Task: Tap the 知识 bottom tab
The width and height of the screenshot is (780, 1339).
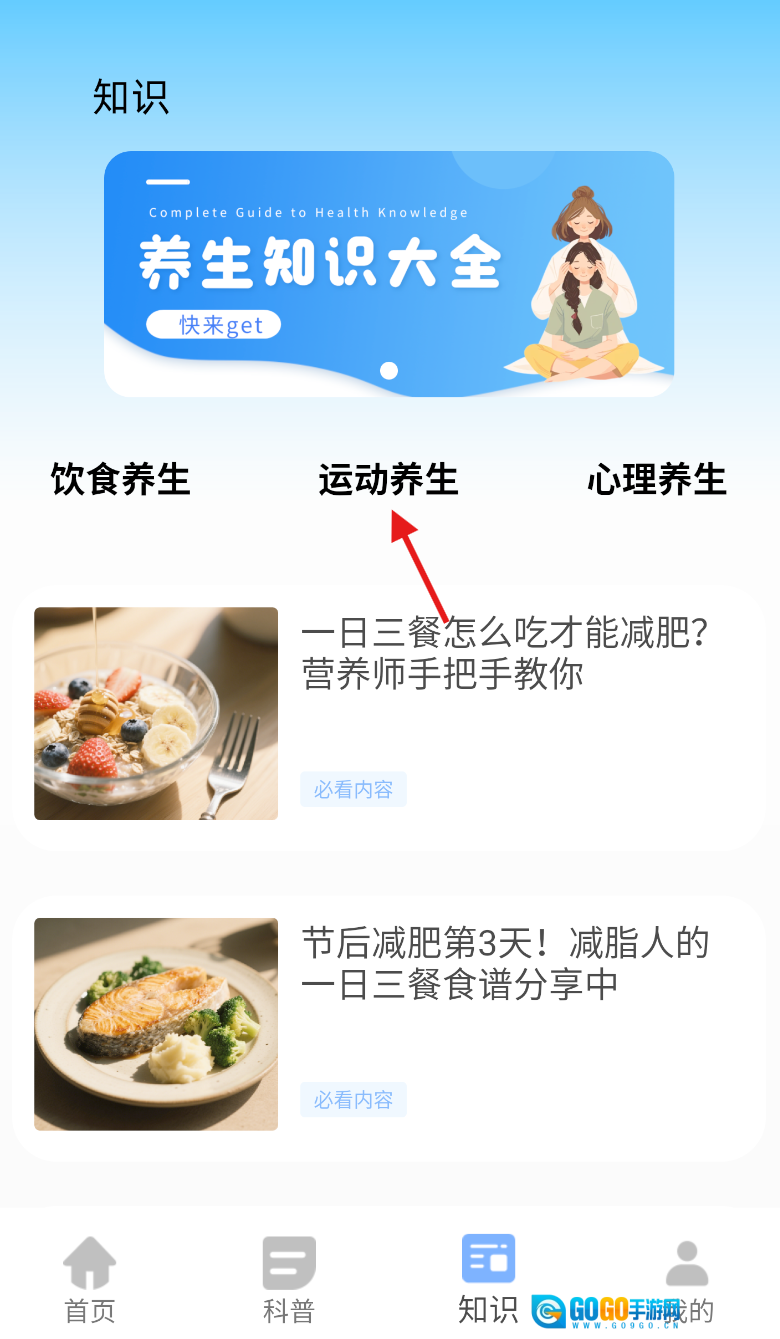Action: [x=488, y=1280]
